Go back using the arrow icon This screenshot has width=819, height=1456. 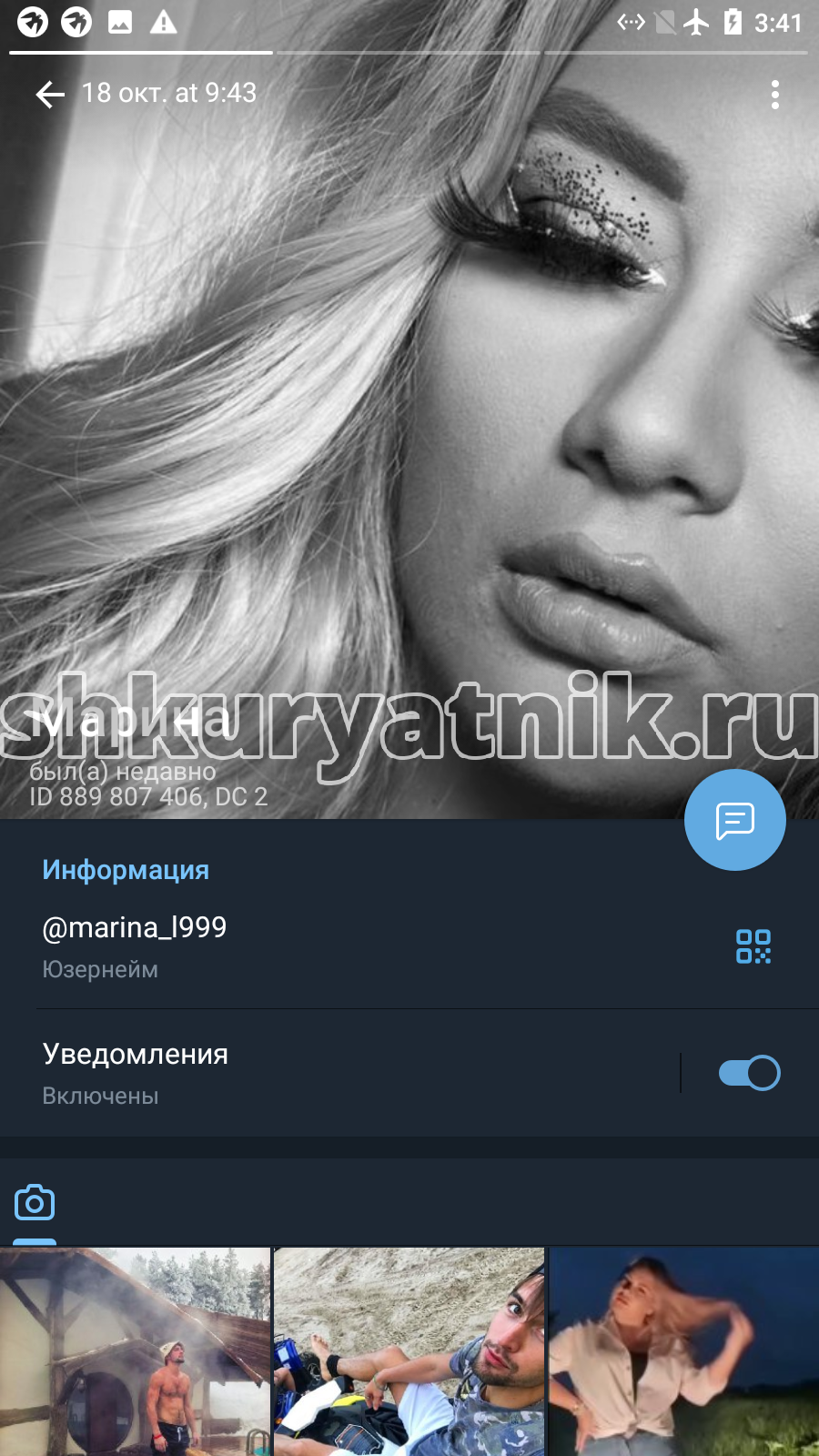[50, 94]
